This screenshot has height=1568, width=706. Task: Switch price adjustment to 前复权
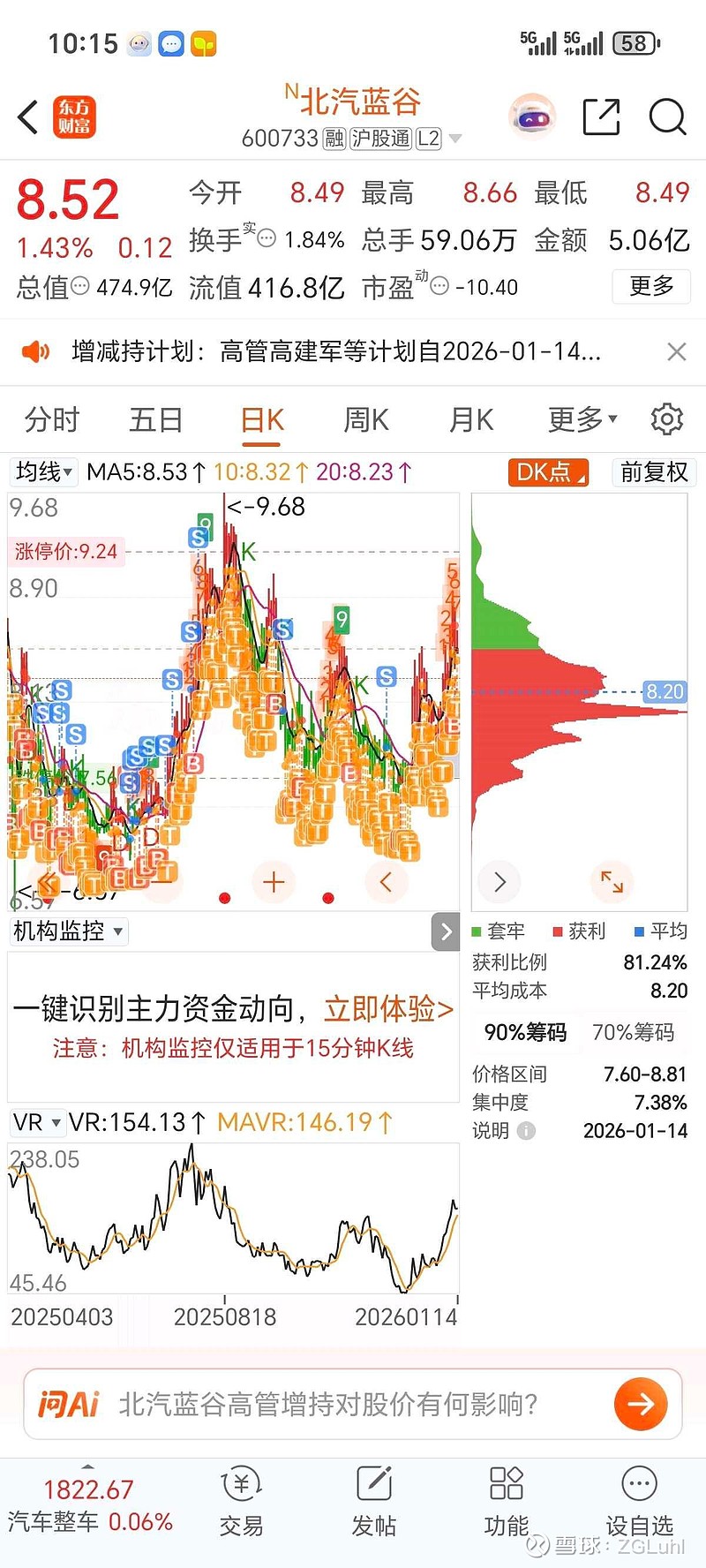coord(653,472)
